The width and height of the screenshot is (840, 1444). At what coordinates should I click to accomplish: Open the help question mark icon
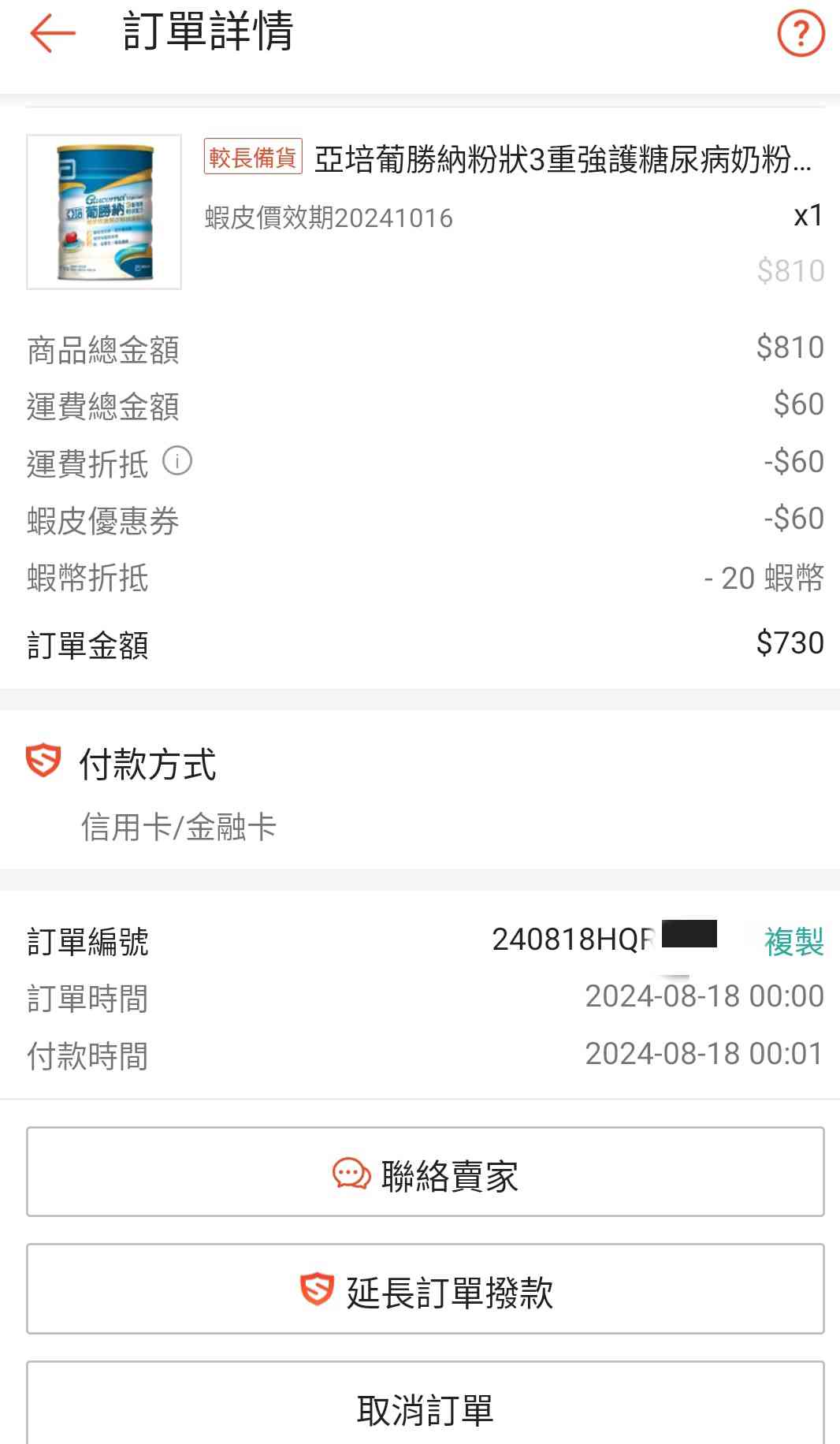tap(801, 33)
